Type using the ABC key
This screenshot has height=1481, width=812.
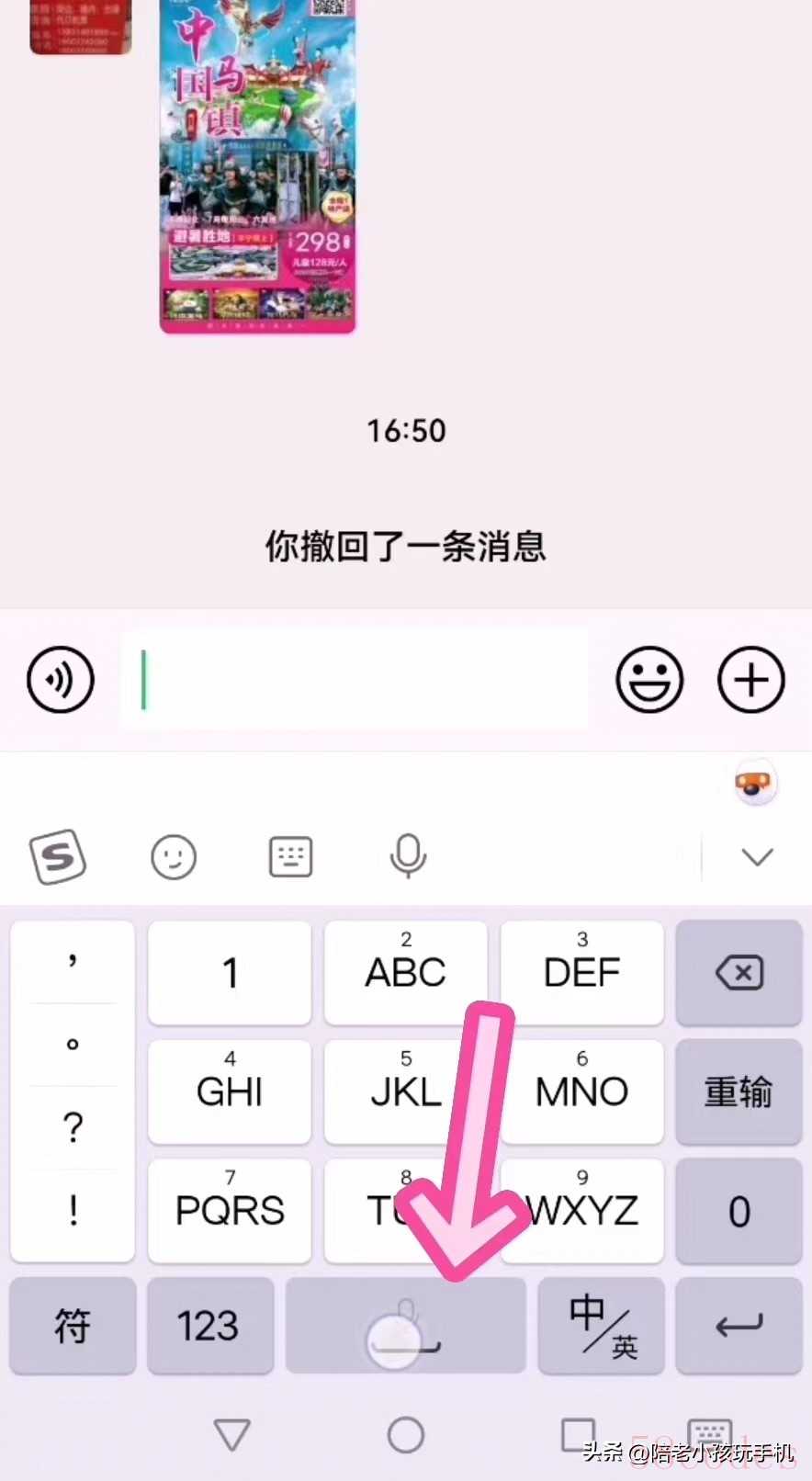coord(405,972)
